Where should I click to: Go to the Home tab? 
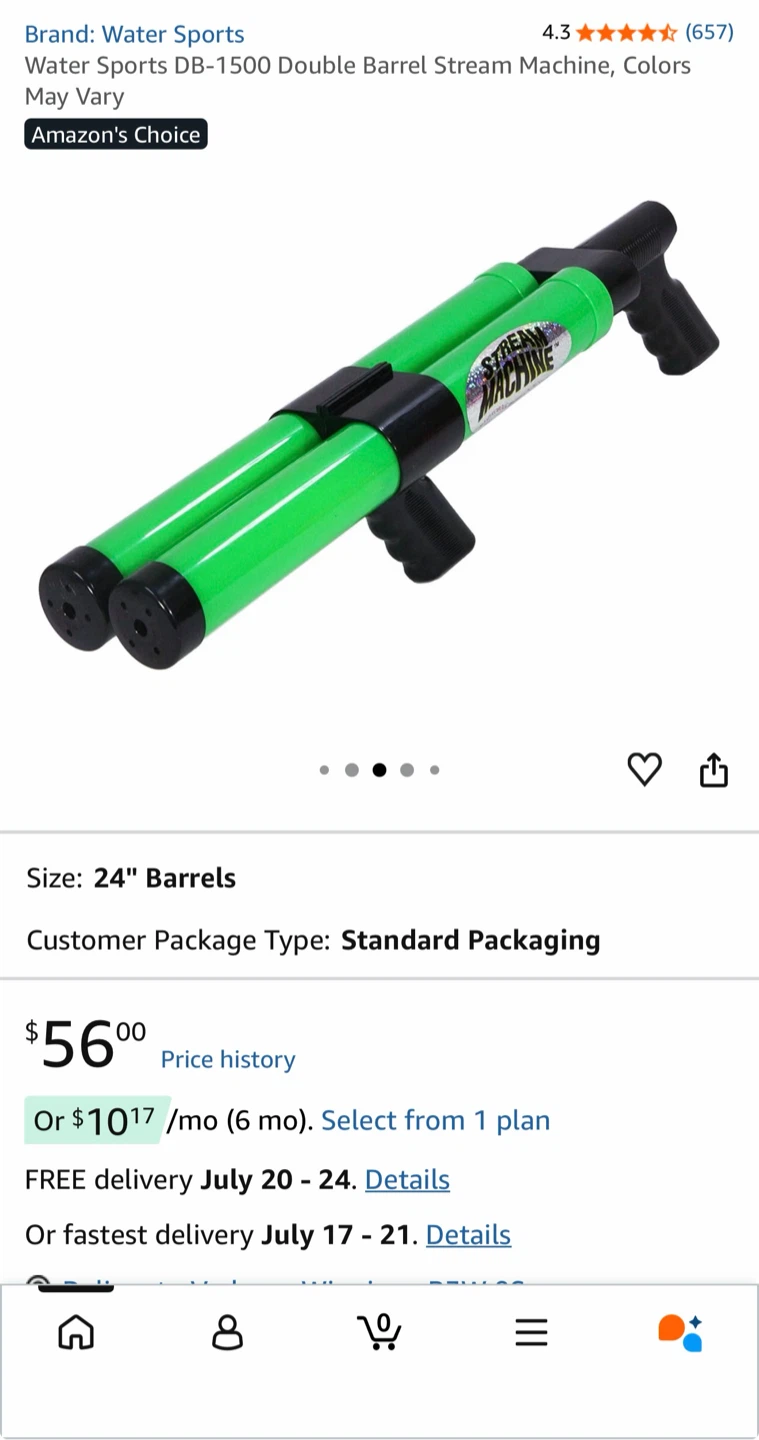coord(76,1332)
